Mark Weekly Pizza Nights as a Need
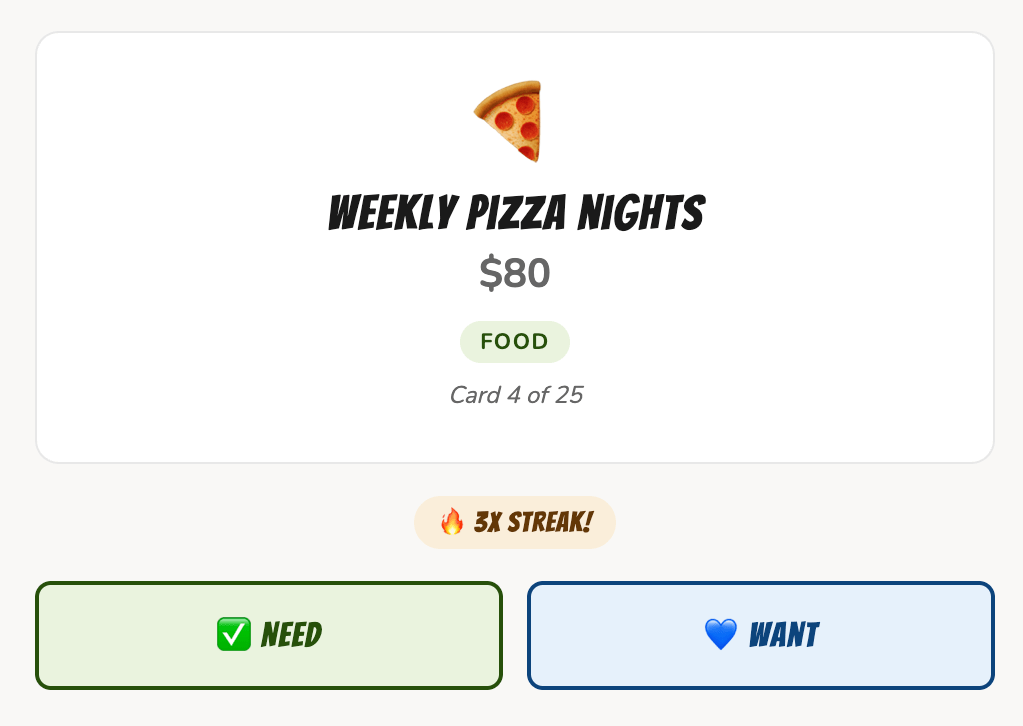Image resolution: width=1023 pixels, height=726 pixels. click(269, 635)
